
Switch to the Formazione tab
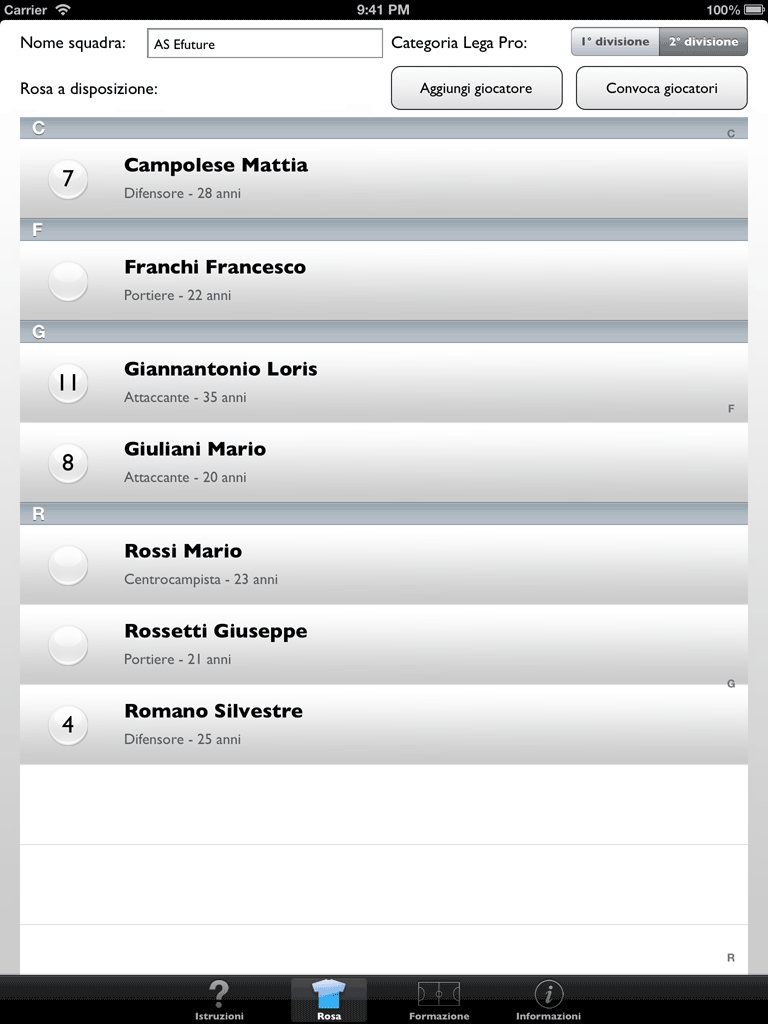[x=439, y=1000]
